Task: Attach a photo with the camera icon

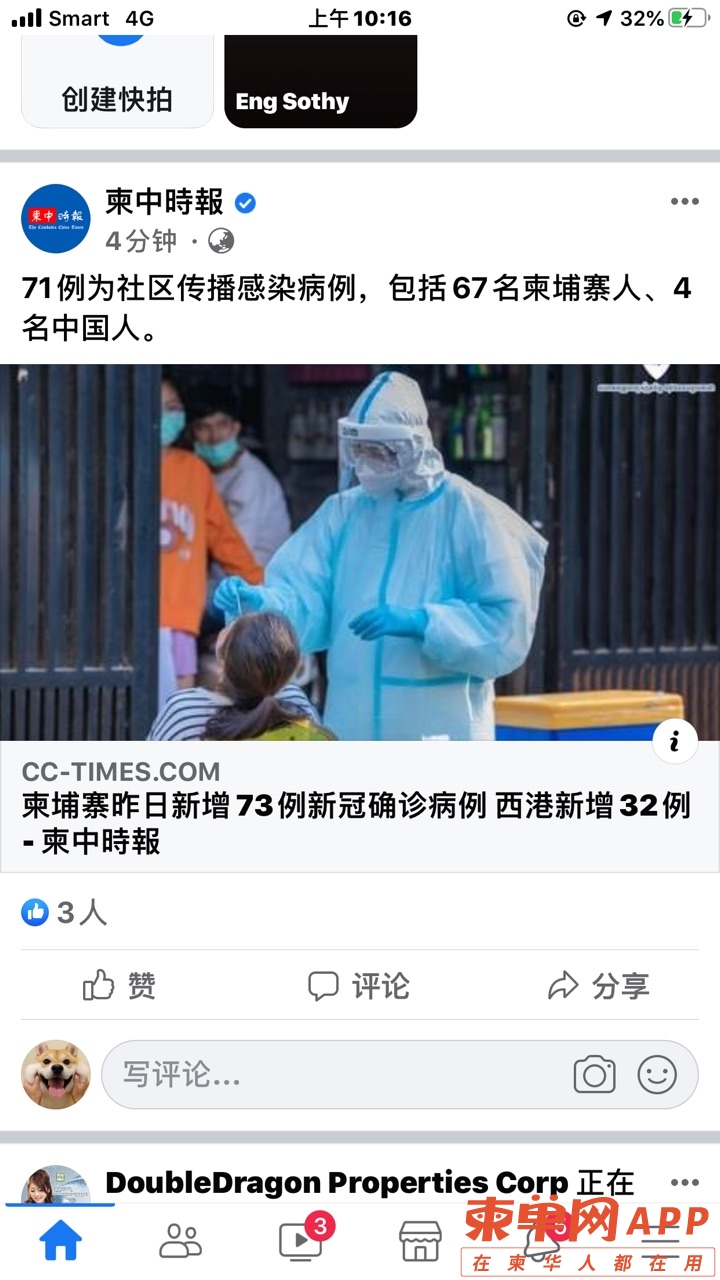Action: click(x=594, y=1075)
